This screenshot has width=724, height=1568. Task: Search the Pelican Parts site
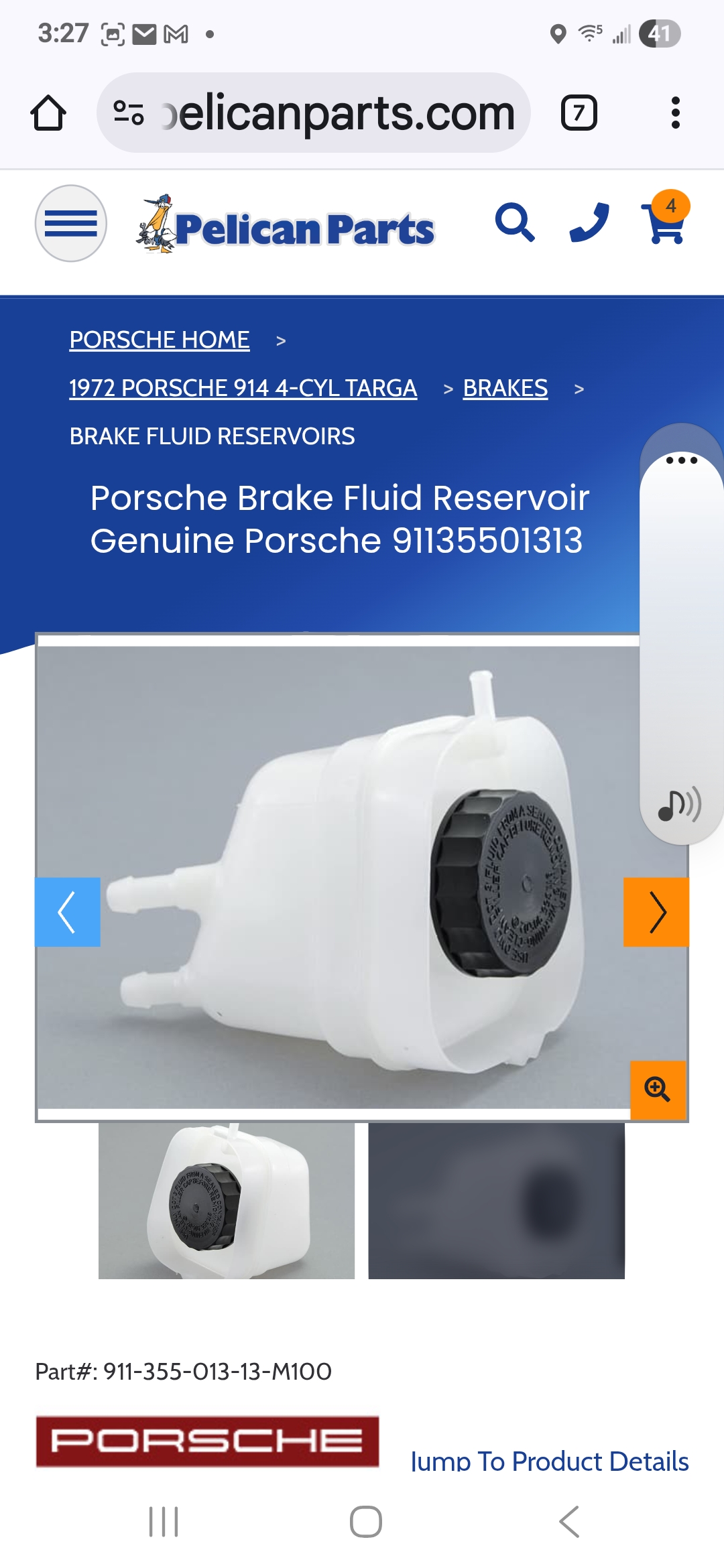[514, 222]
